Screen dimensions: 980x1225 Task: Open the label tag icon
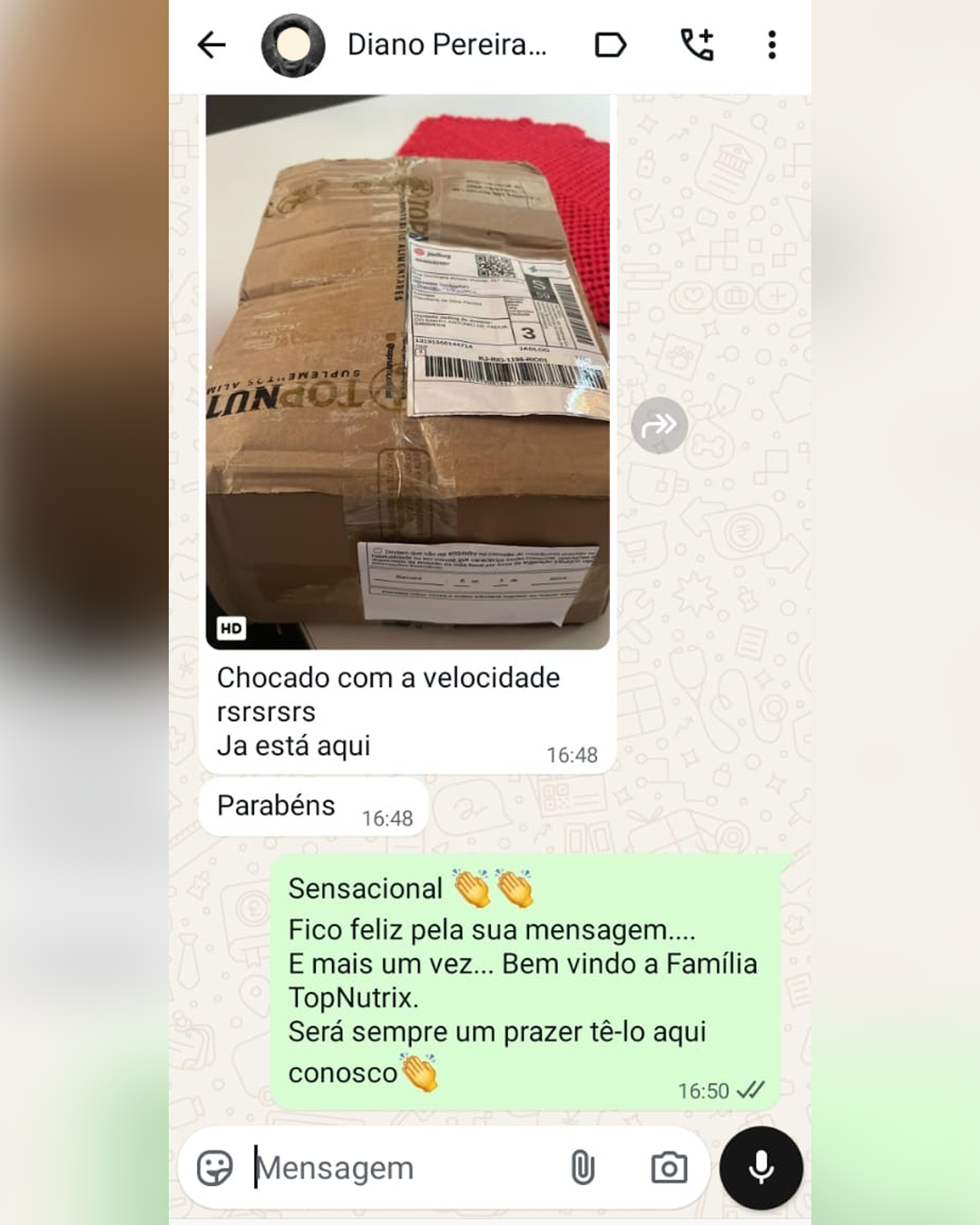[x=610, y=44]
